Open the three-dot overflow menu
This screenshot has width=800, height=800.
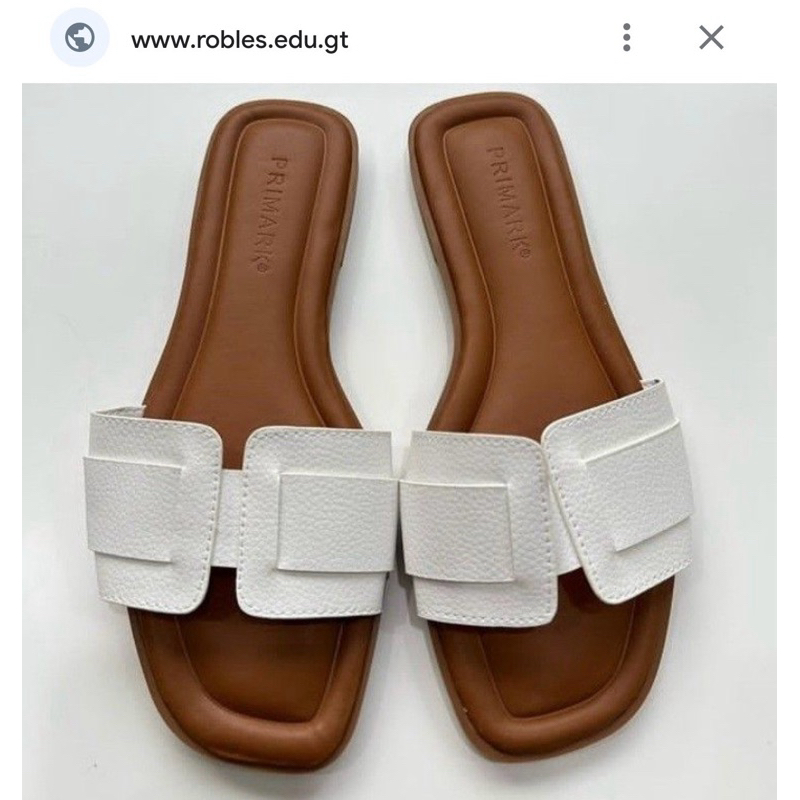[x=627, y=39]
